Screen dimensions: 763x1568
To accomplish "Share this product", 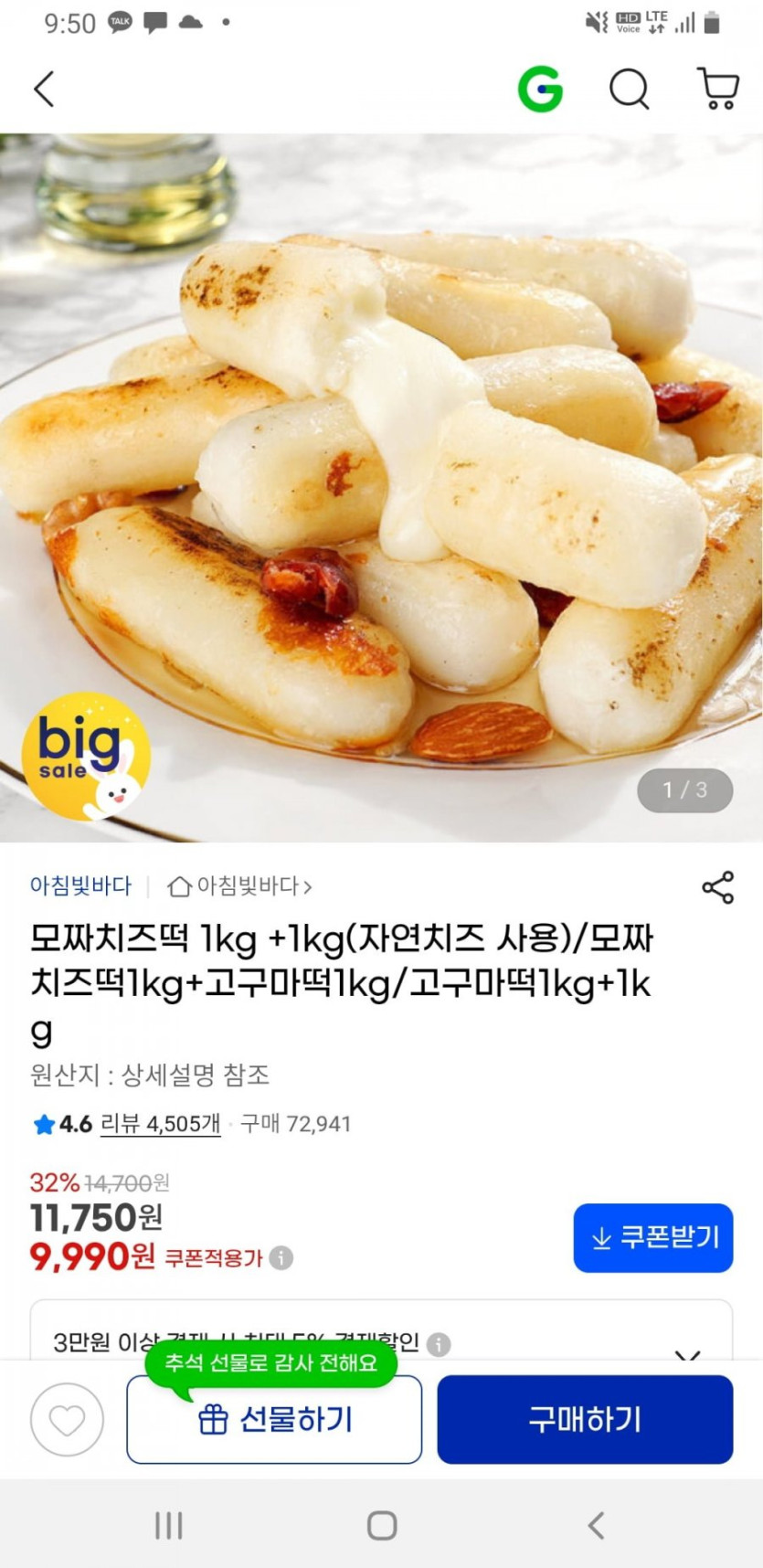I will tap(717, 887).
